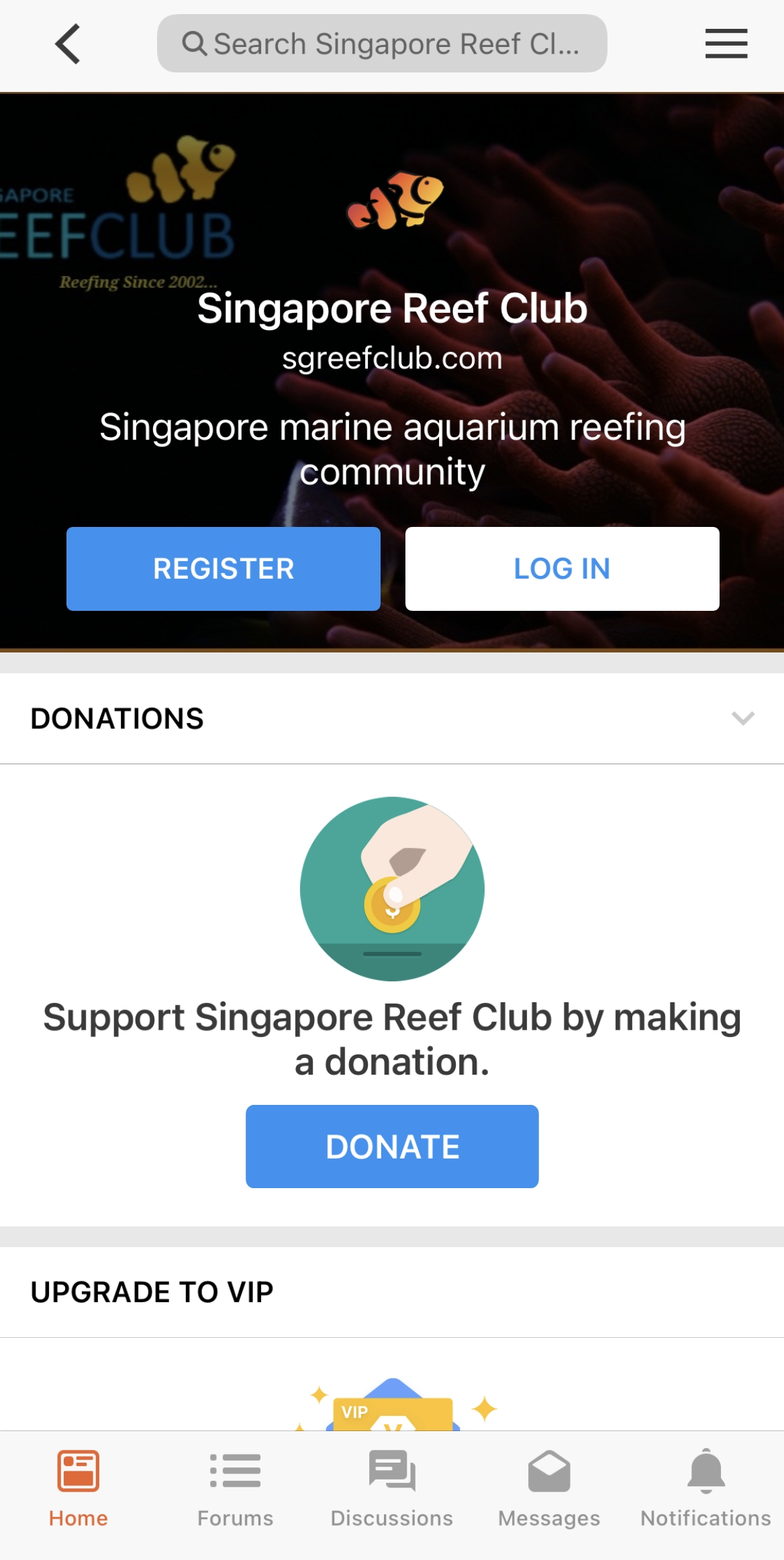784x1560 pixels.
Task: Open the Log In screen
Action: click(x=562, y=569)
